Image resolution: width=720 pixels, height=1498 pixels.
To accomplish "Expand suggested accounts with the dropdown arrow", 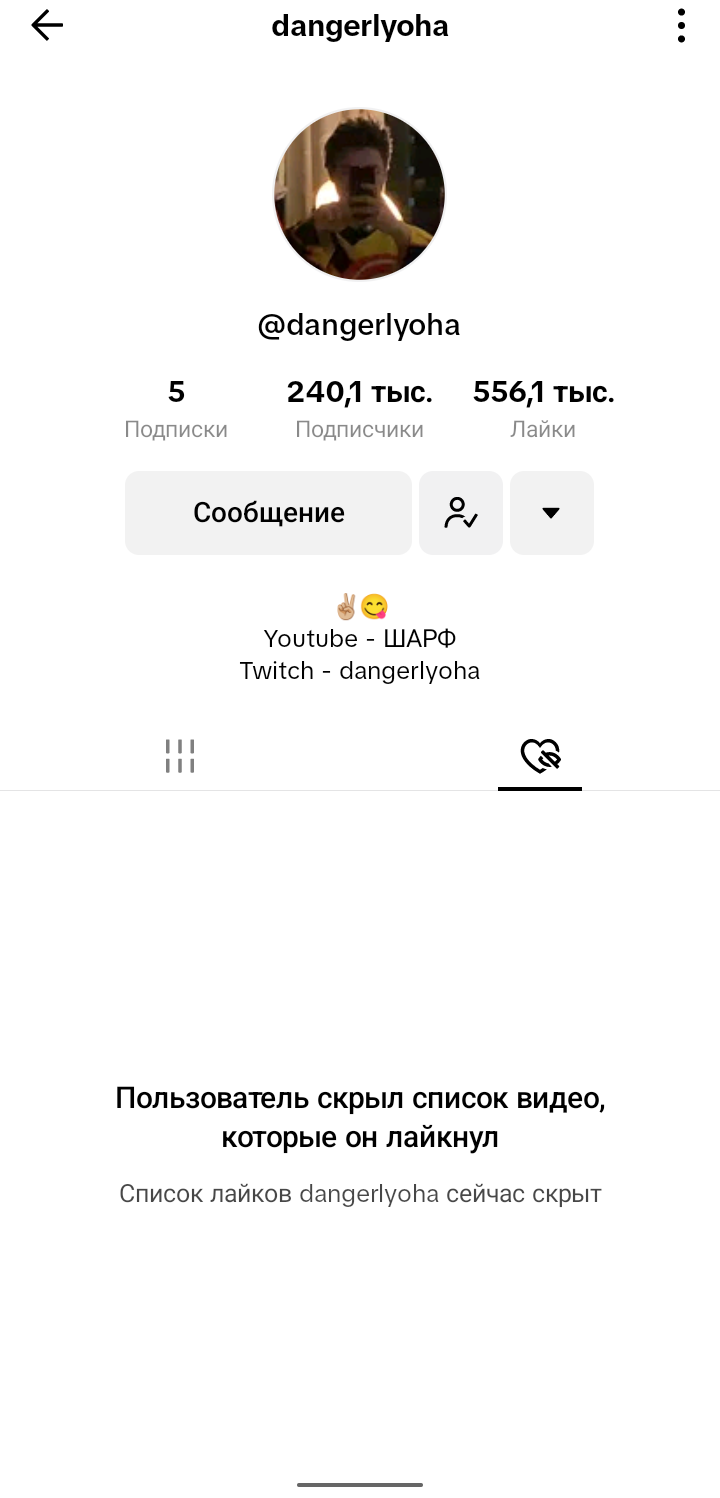I will point(551,513).
